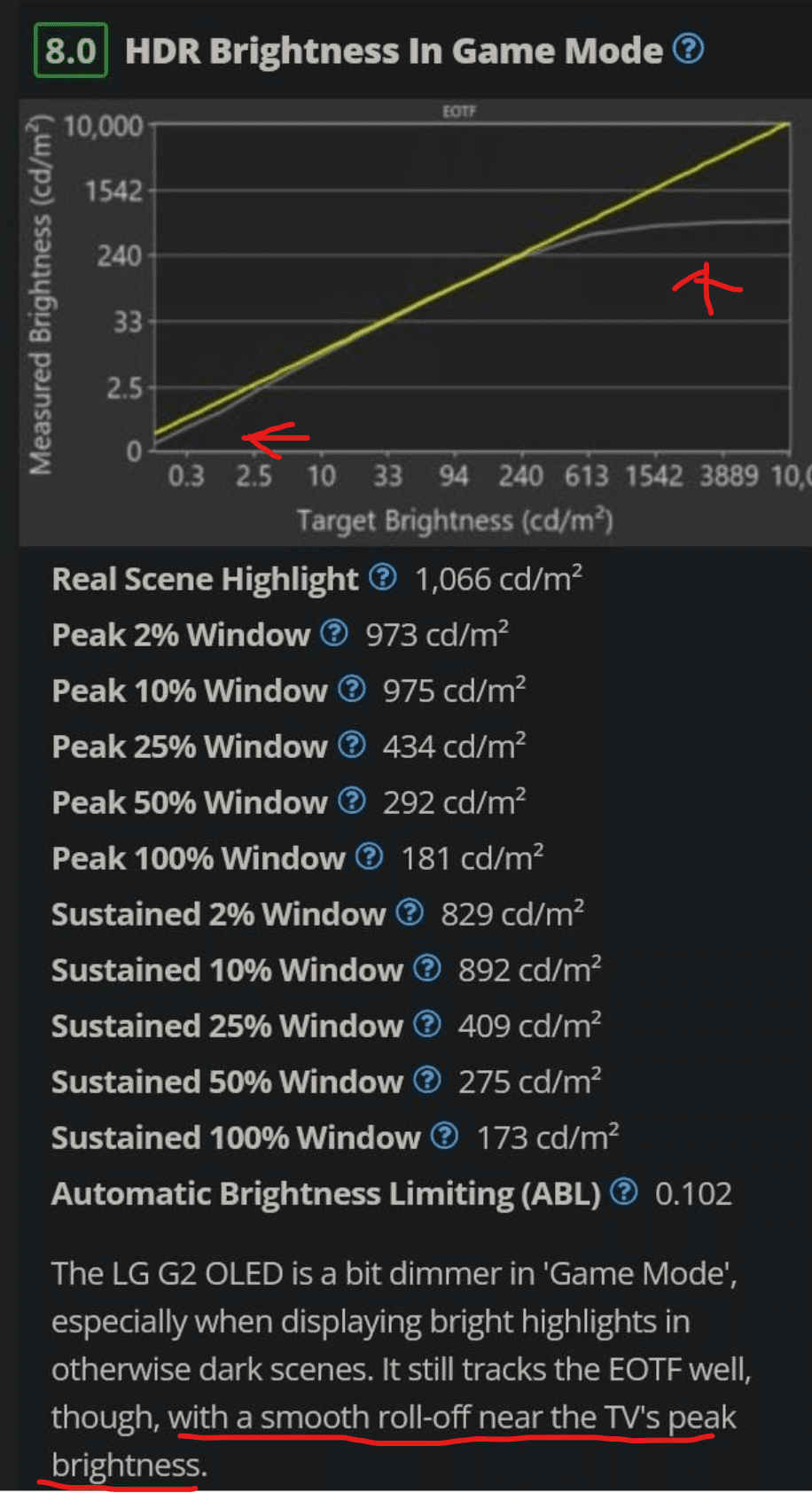Tap the question mark by Sustained 100% Window
Image resolution: width=812 pixels, height=1493 pixels.
pos(444,1136)
